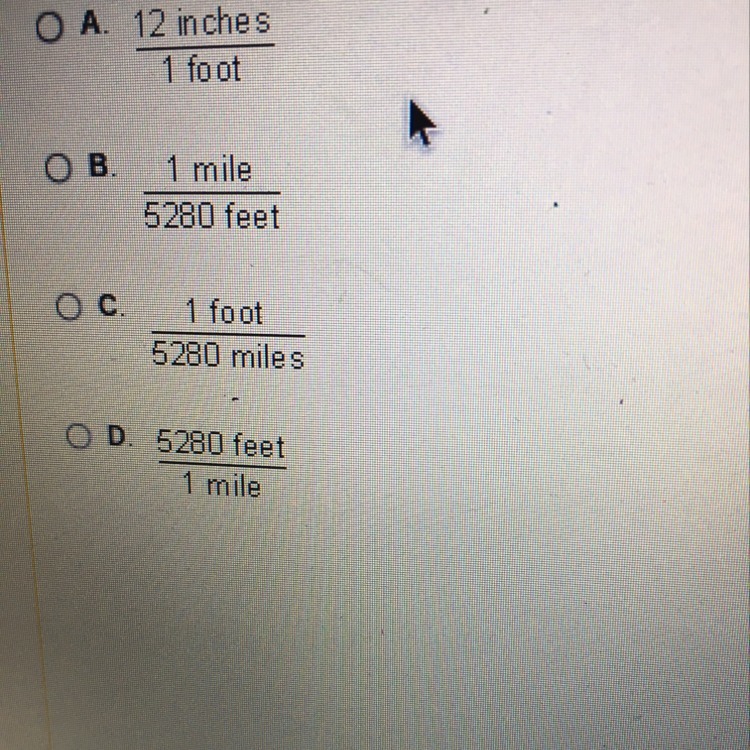Select option A, 12 inches over 1 foot
The image size is (750, 750).
(49, 28)
